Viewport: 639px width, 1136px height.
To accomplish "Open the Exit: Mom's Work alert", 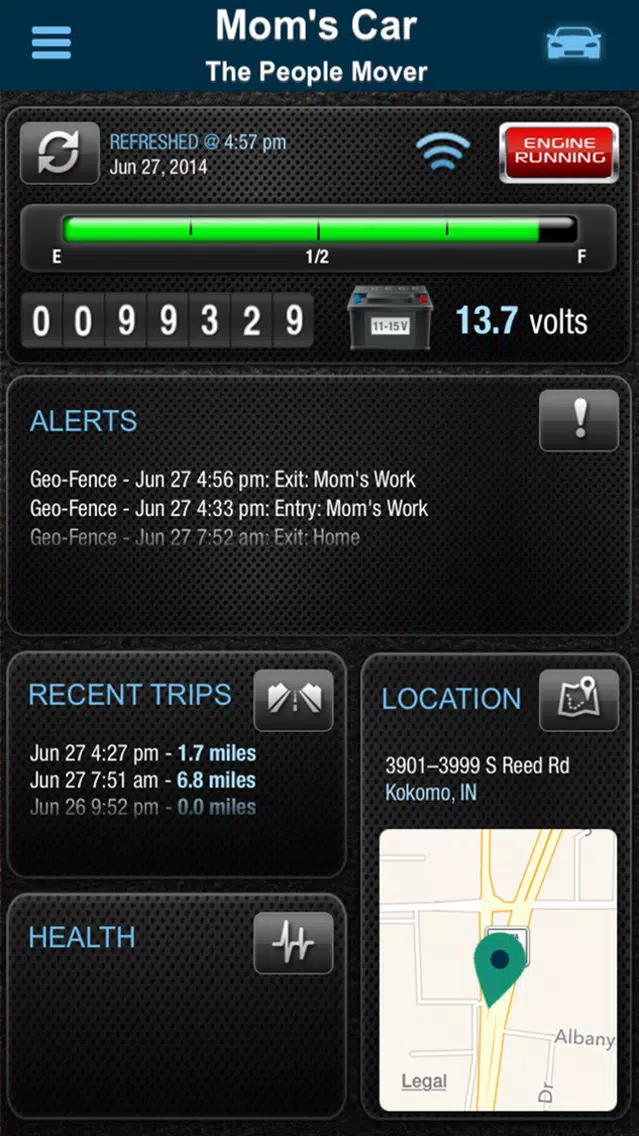I will [223, 480].
